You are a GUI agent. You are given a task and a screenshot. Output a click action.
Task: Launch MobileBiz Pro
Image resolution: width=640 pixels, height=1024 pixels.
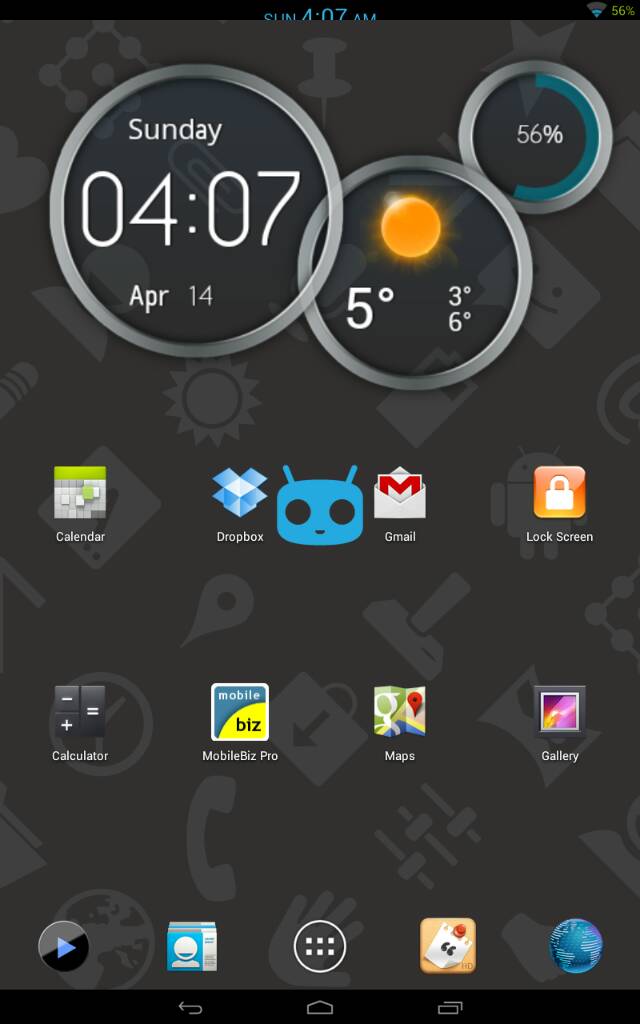[x=240, y=712]
